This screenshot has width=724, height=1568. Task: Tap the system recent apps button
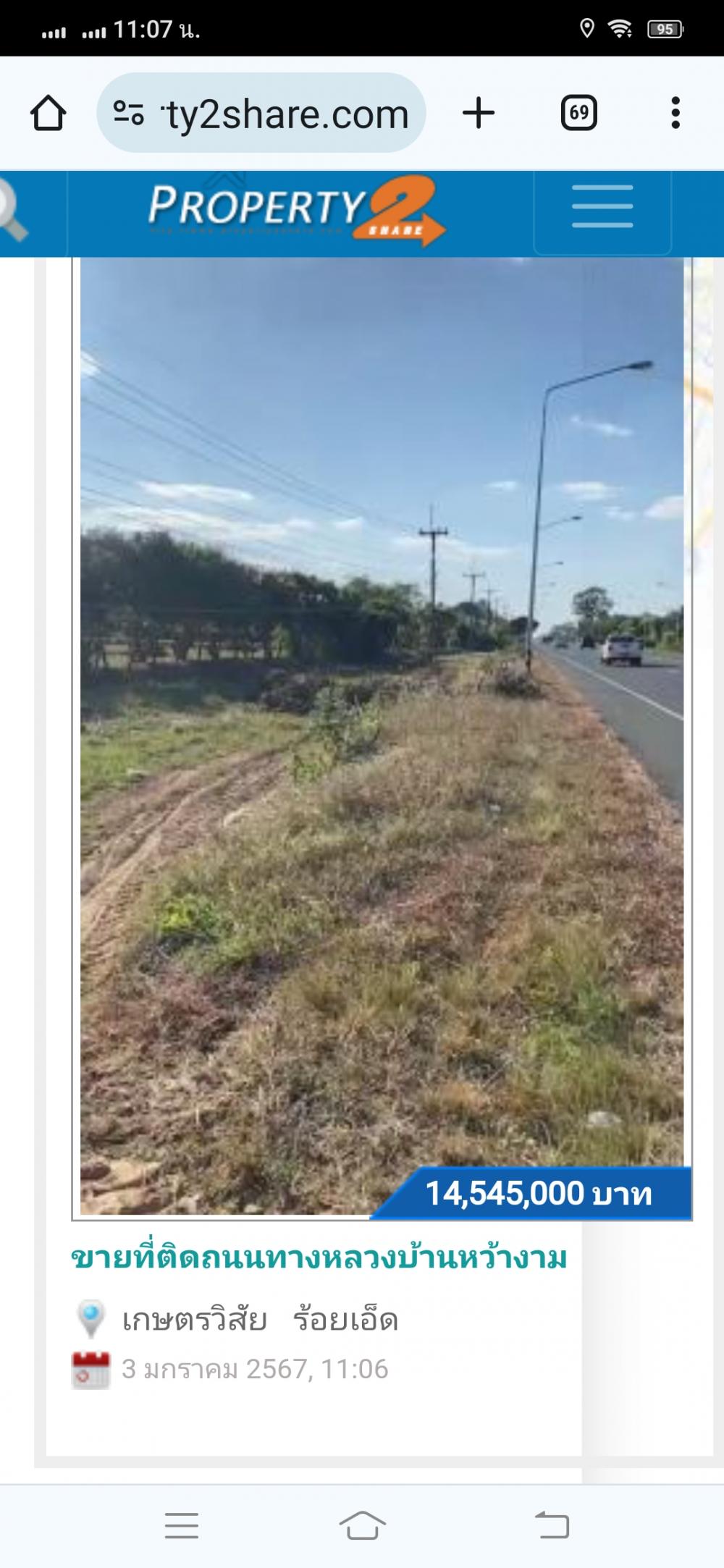(181, 1526)
